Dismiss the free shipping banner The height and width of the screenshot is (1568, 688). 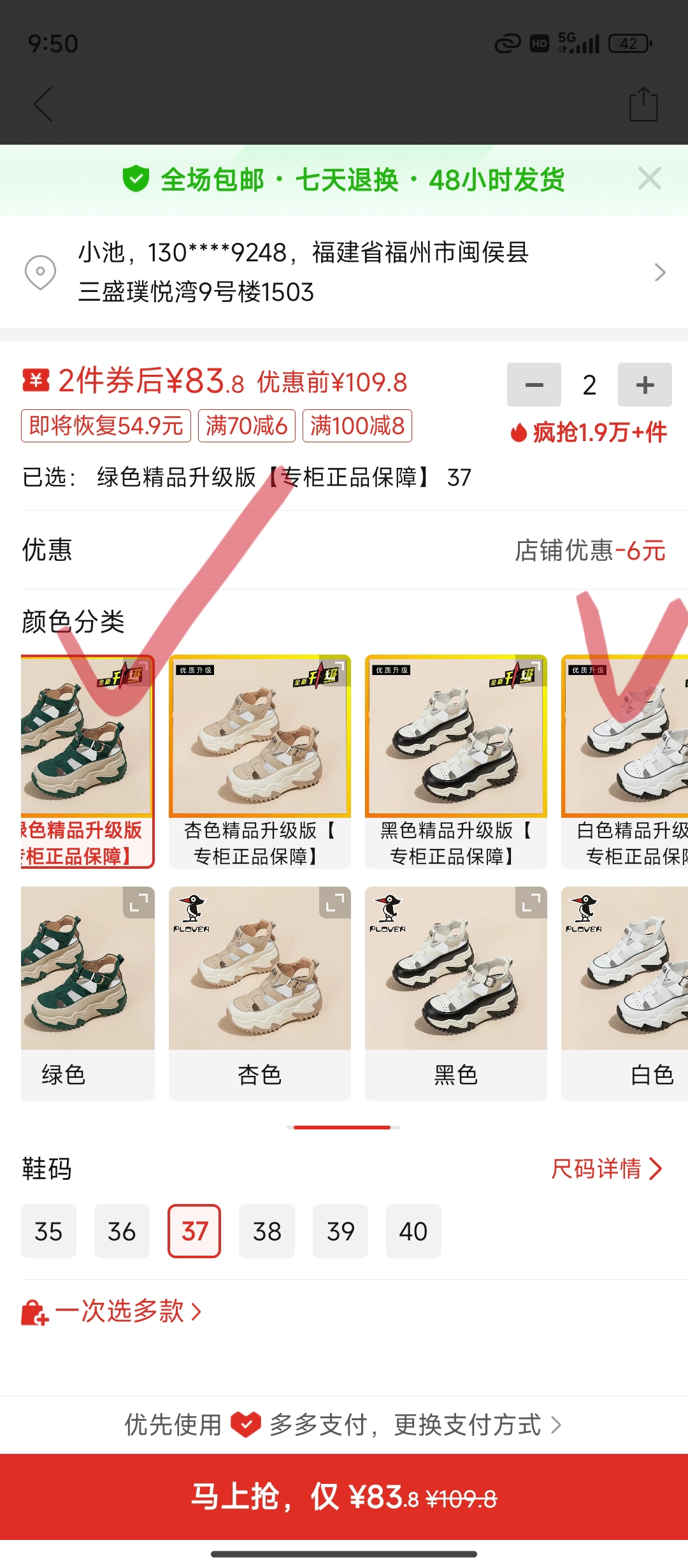(x=649, y=179)
